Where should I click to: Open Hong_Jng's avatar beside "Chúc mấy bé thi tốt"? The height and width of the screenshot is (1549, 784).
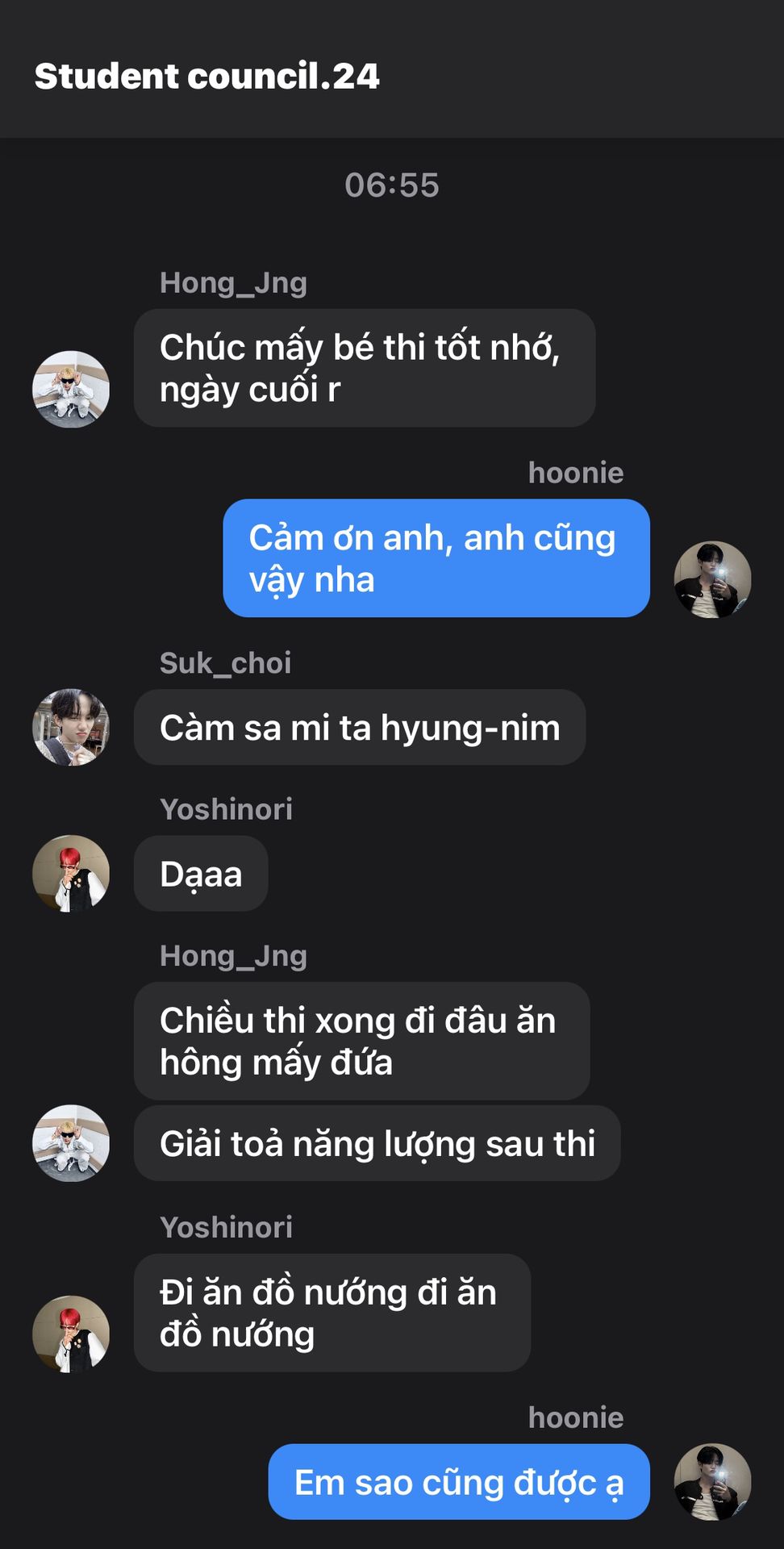pyautogui.click(x=71, y=389)
